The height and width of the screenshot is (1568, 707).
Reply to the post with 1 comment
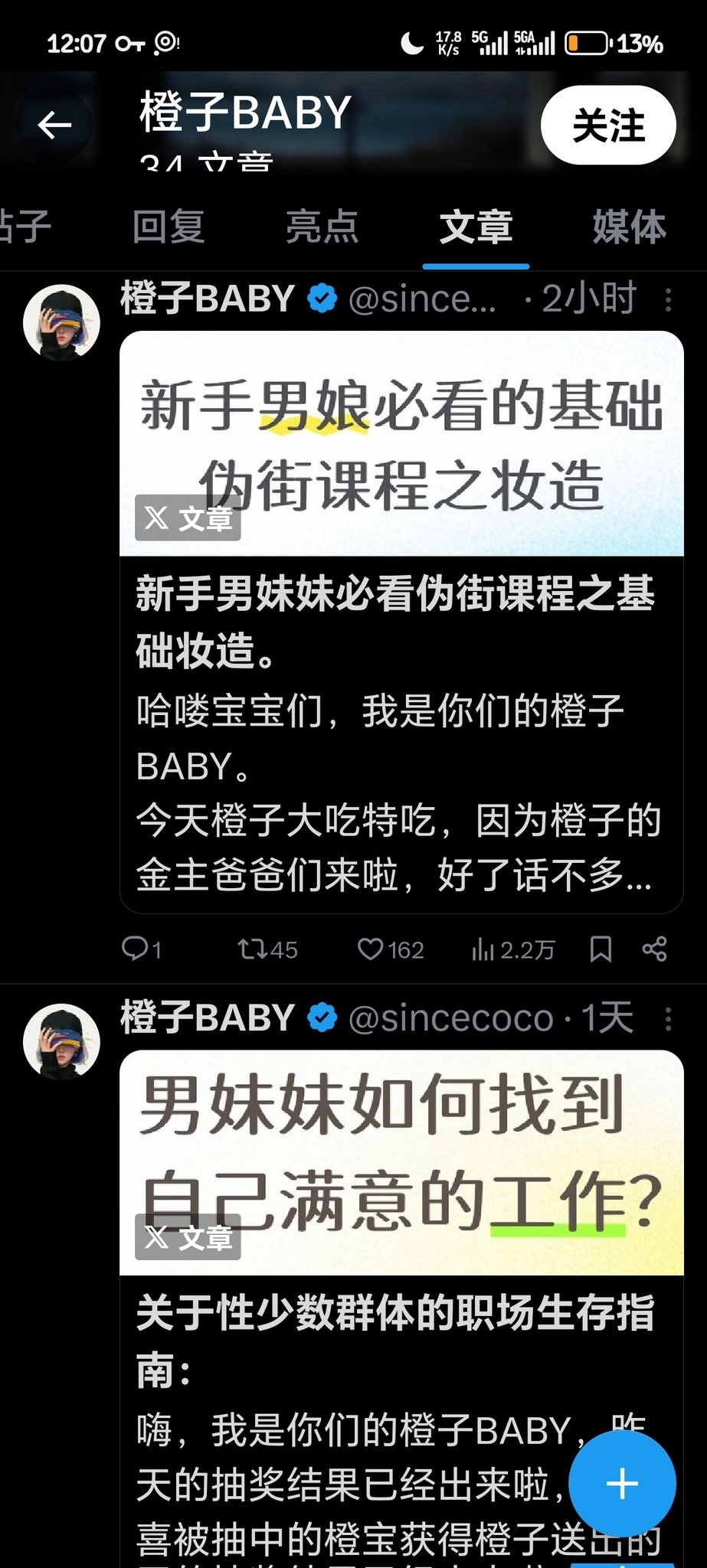click(x=141, y=949)
